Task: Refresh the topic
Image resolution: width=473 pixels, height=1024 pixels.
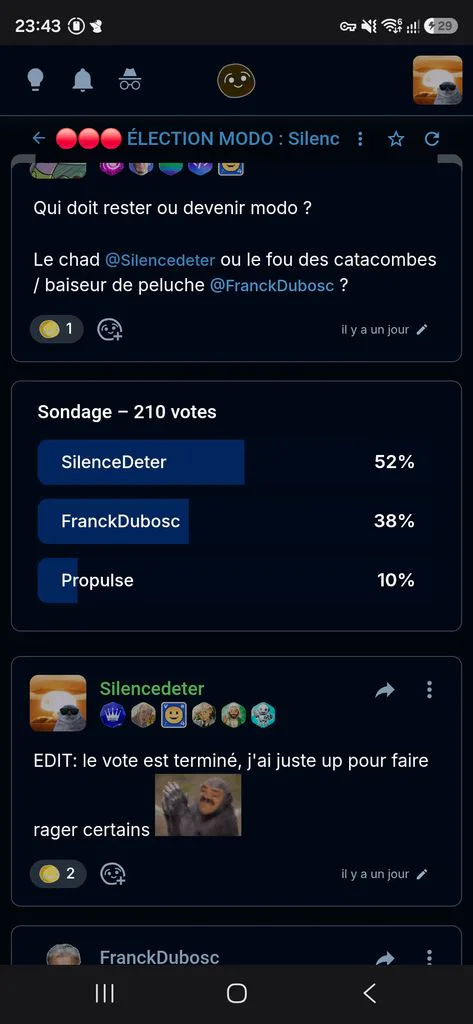Action: point(432,138)
